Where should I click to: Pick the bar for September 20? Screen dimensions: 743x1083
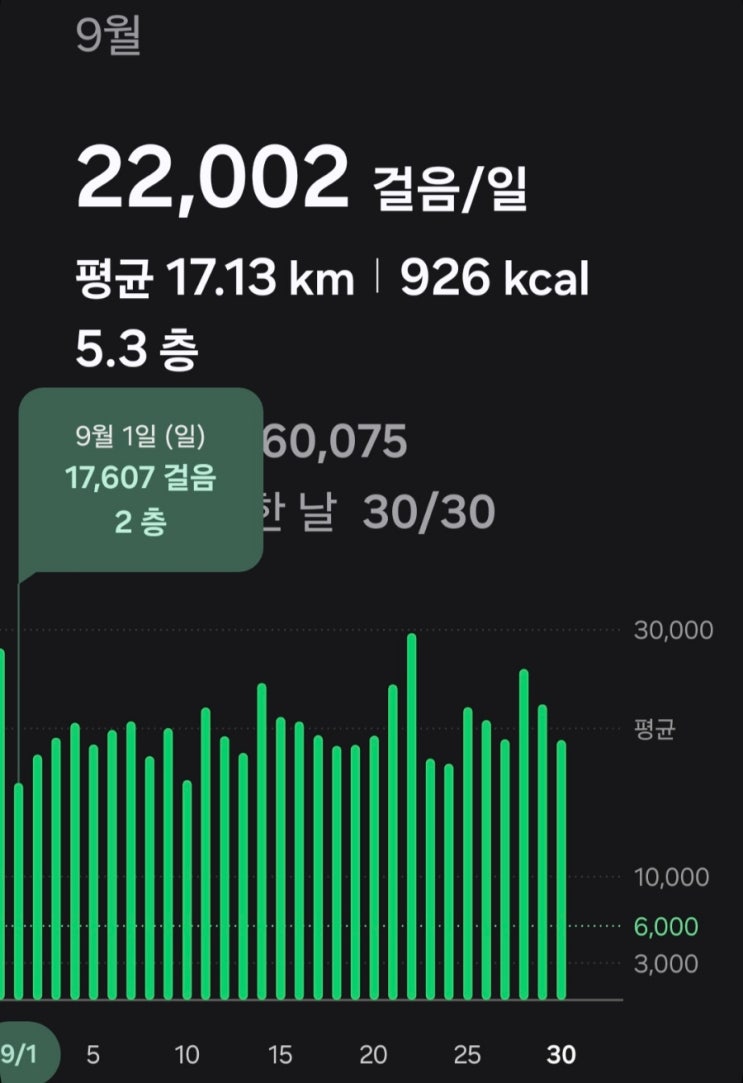pos(374,868)
